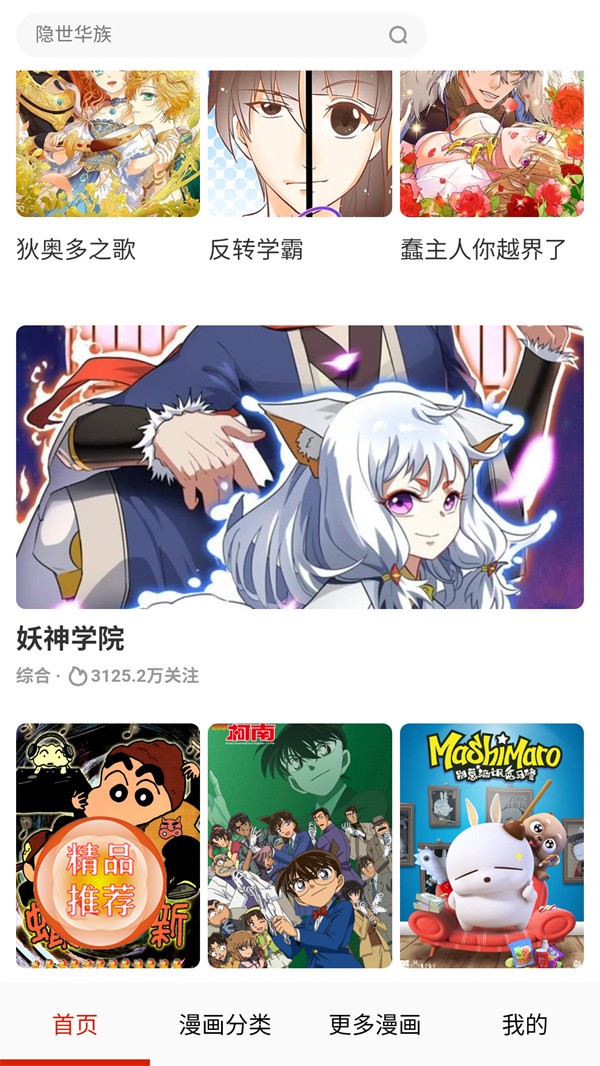Open the 我的 profile tab
The image size is (600, 1066).
(525, 1025)
